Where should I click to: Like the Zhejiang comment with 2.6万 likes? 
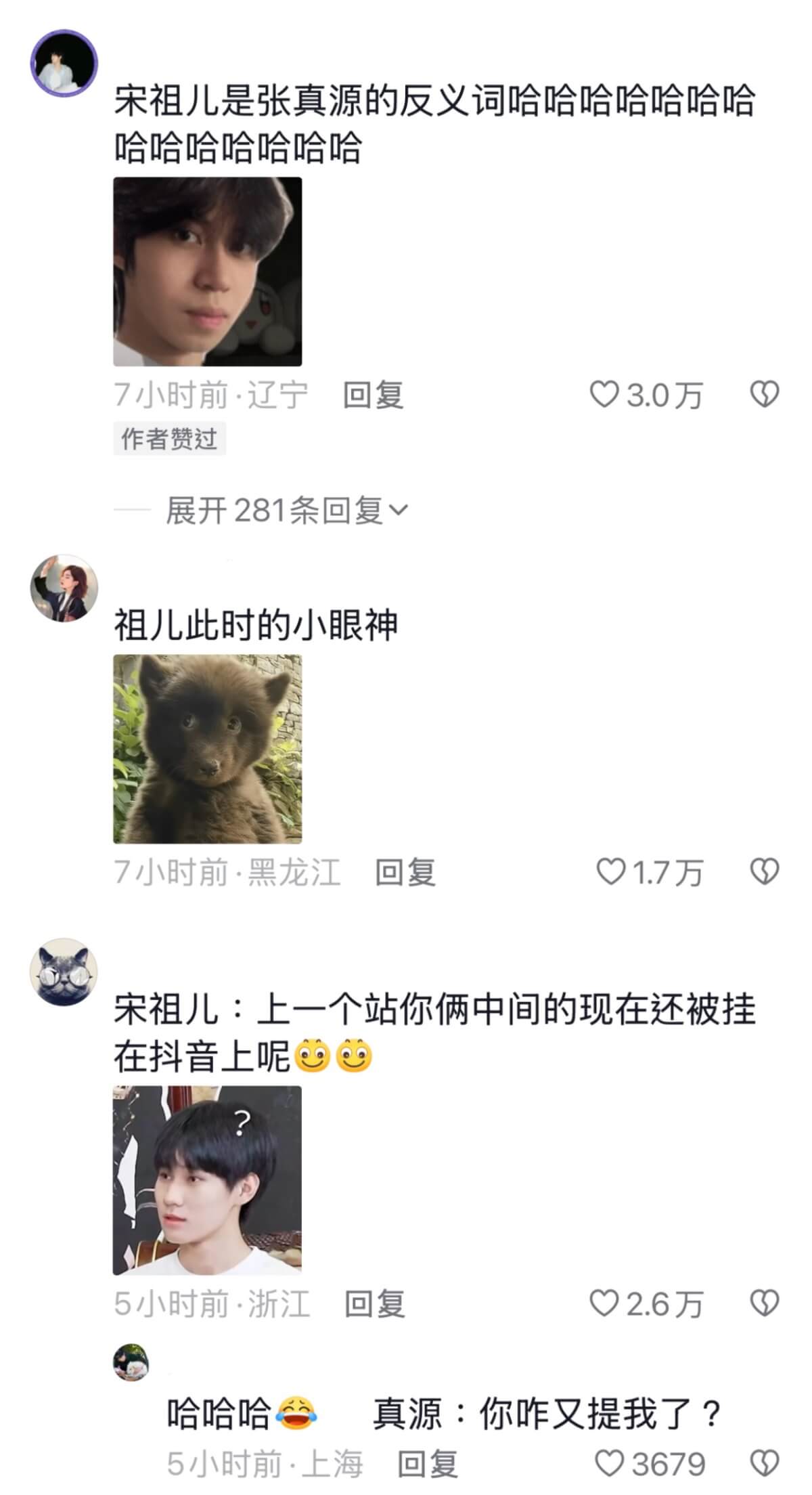click(604, 1303)
